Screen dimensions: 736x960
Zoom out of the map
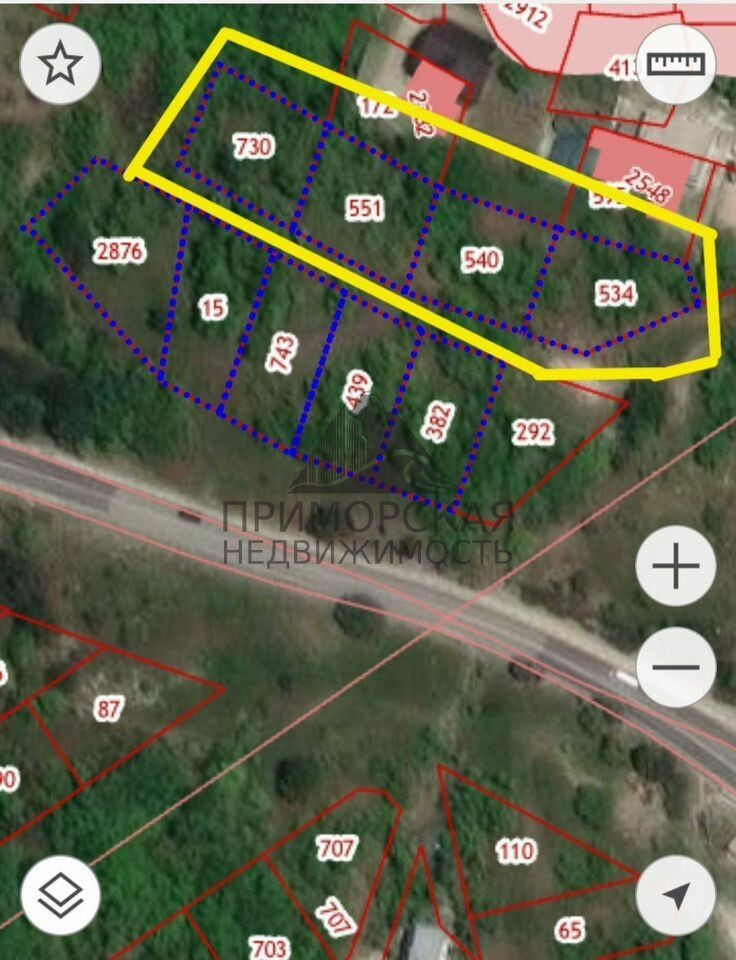point(676,667)
